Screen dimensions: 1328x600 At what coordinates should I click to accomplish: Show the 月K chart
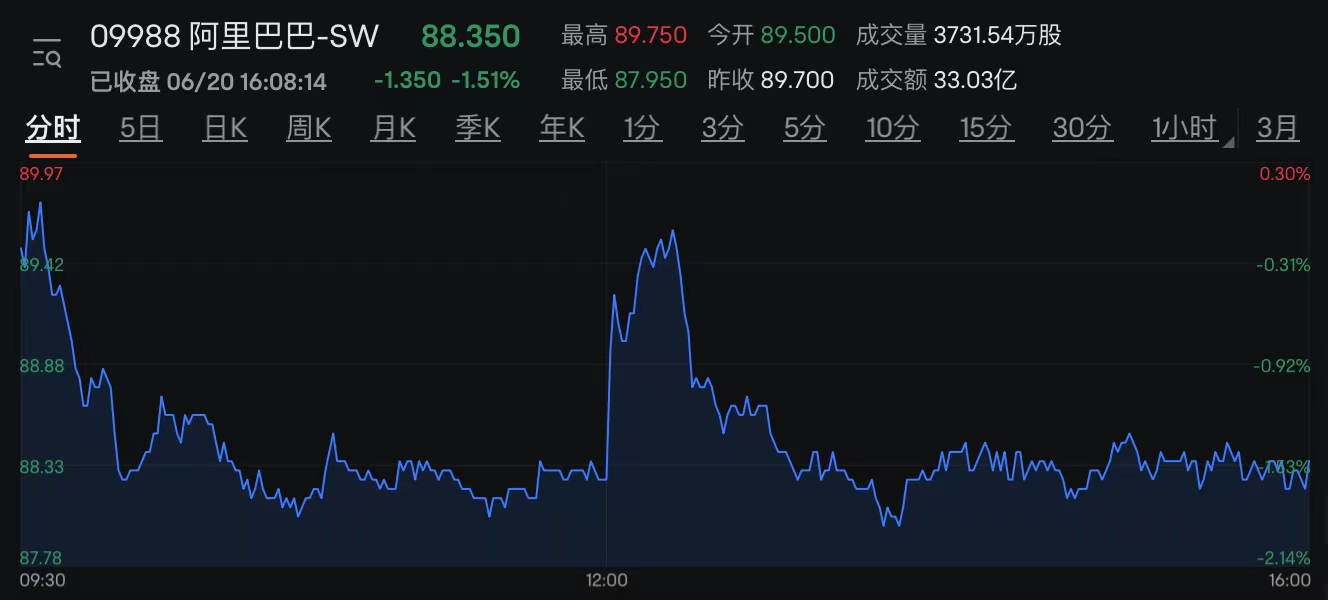pos(393,128)
